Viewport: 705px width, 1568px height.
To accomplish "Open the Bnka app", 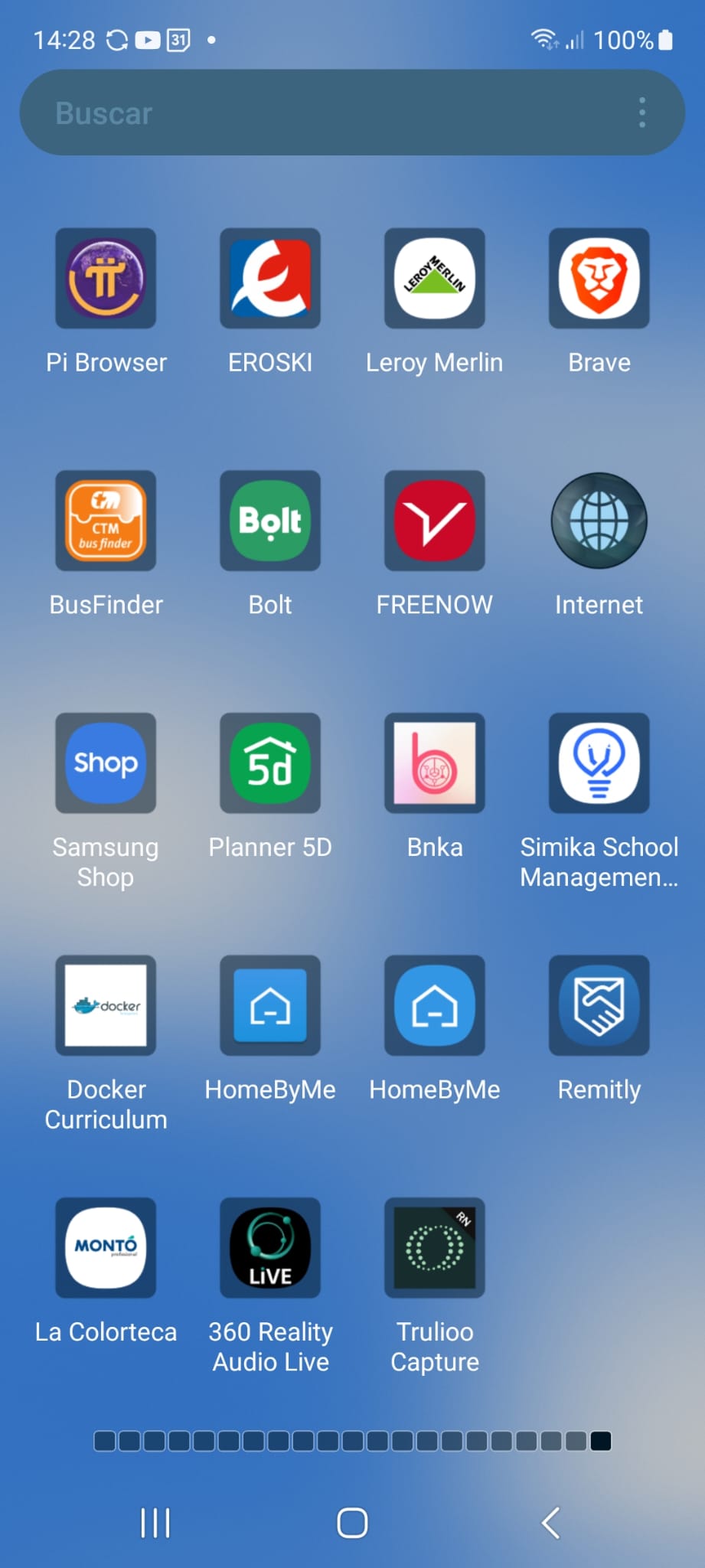I will 435,763.
